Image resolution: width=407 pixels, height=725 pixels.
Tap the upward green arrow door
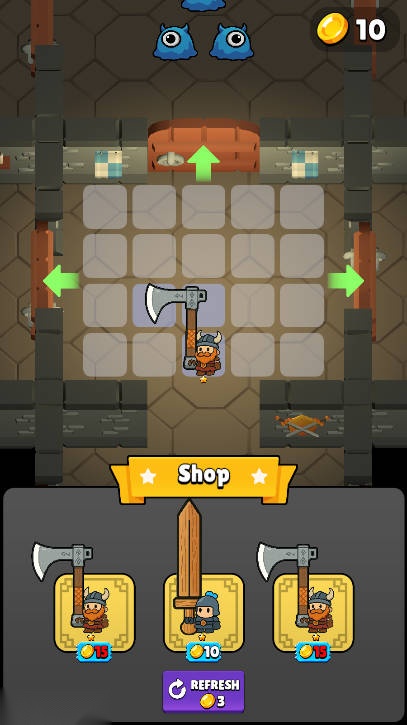click(x=203, y=163)
